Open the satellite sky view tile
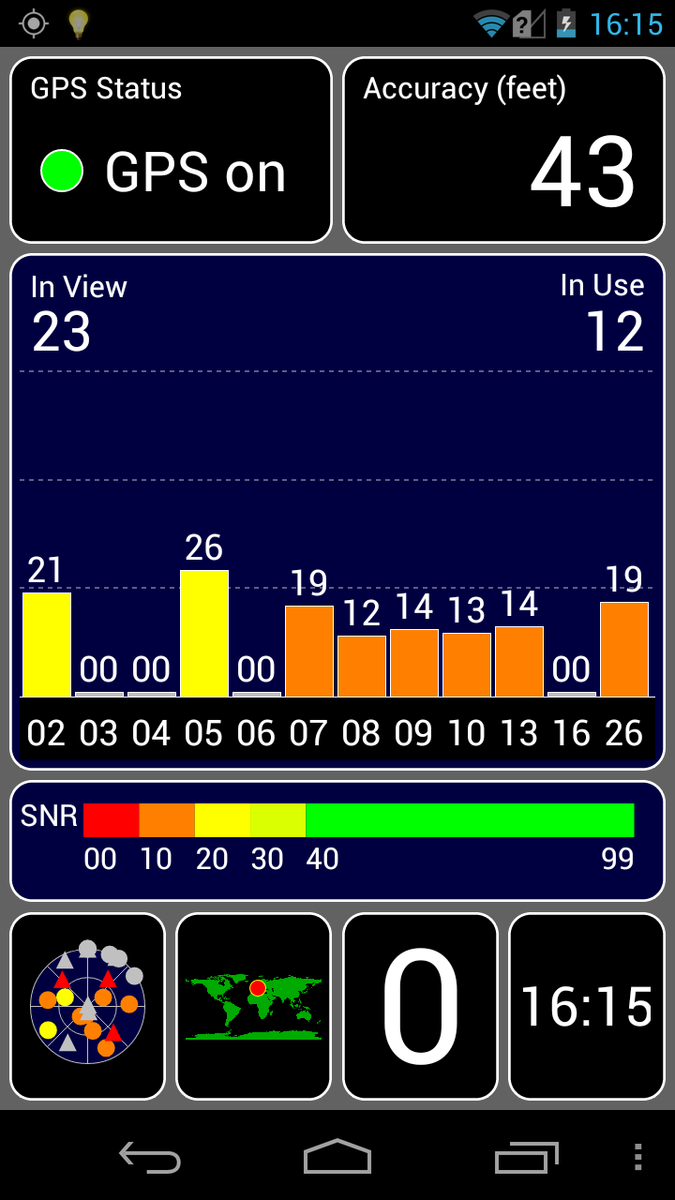675x1200 pixels. coord(87,1006)
